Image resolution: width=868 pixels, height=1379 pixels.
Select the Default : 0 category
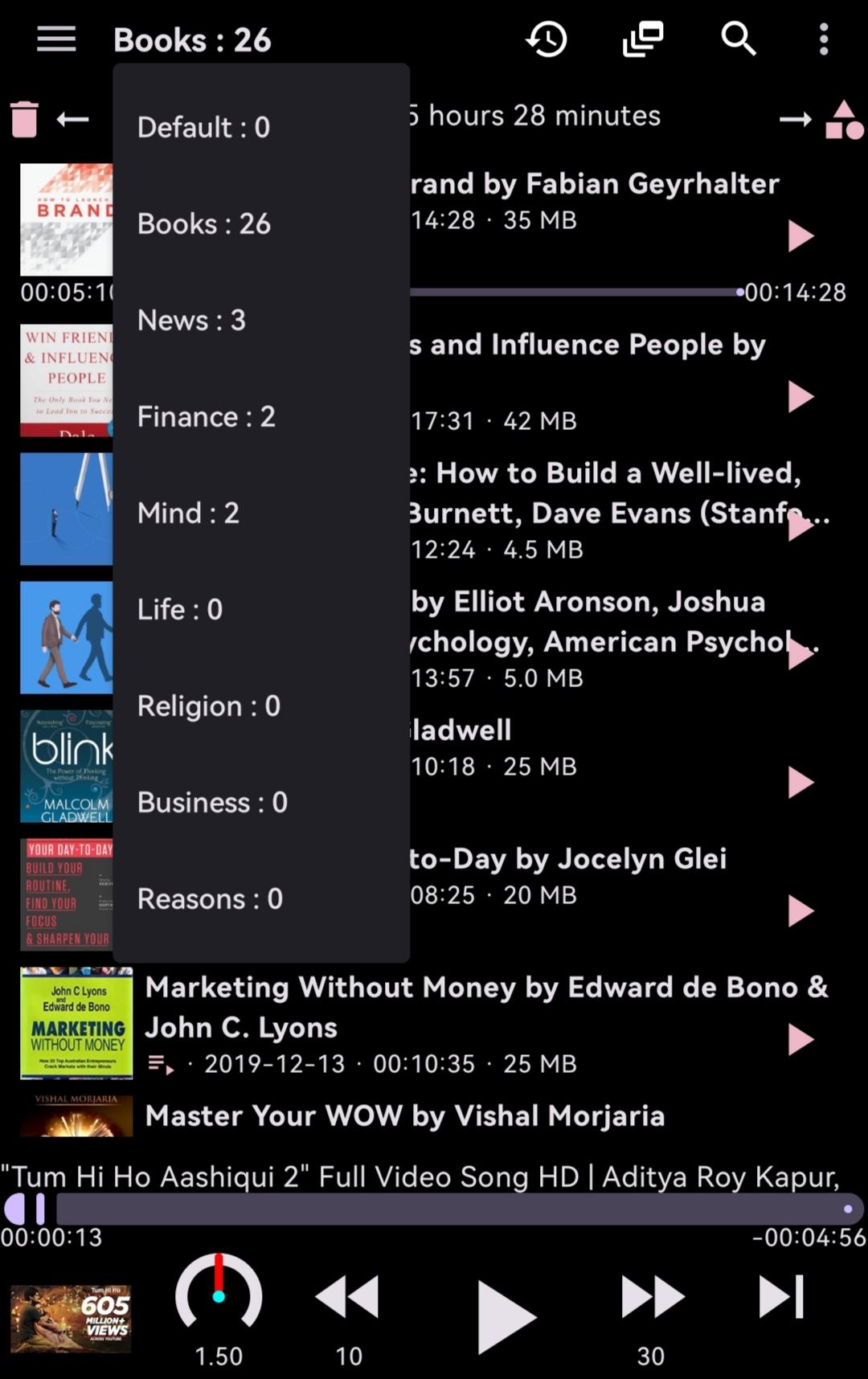(x=203, y=127)
